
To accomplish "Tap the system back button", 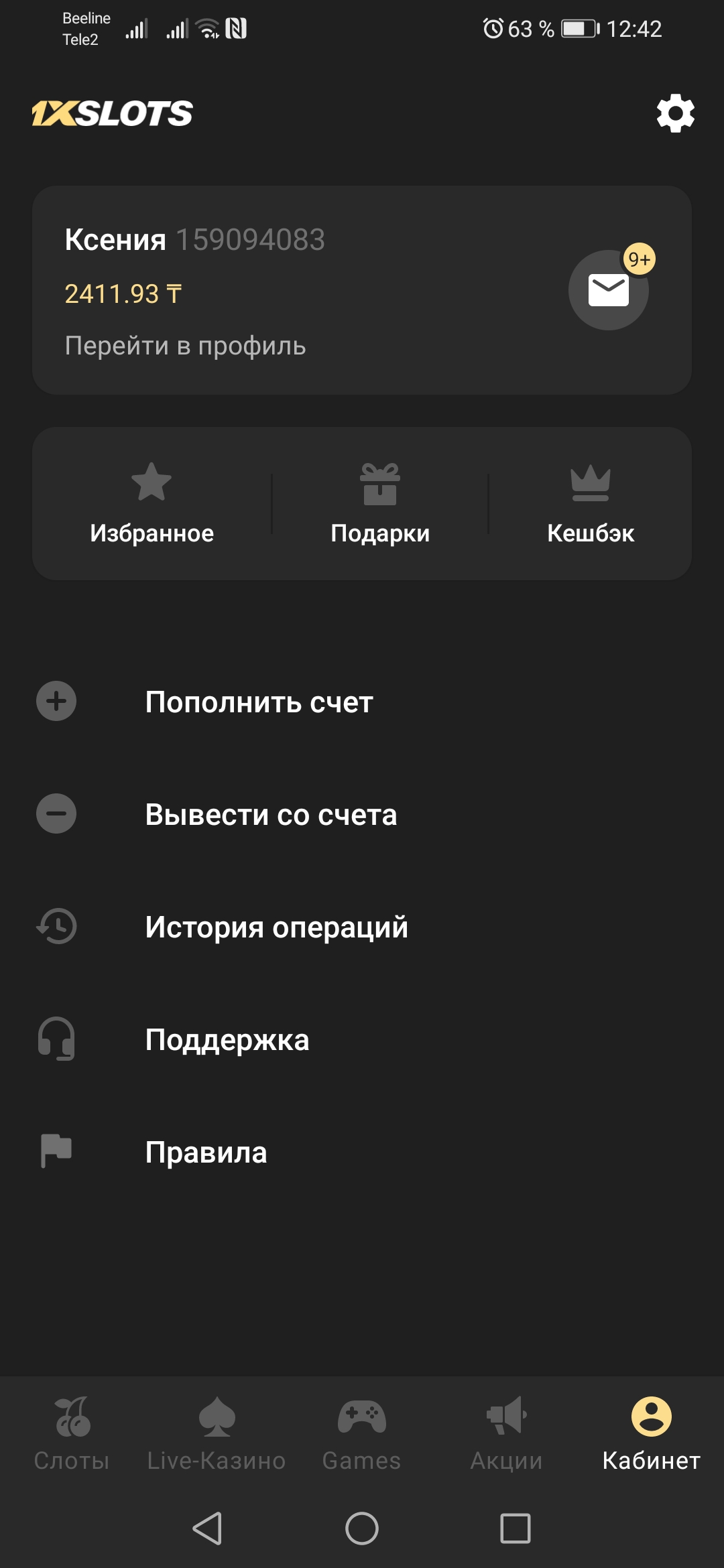I will coord(207,1528).
